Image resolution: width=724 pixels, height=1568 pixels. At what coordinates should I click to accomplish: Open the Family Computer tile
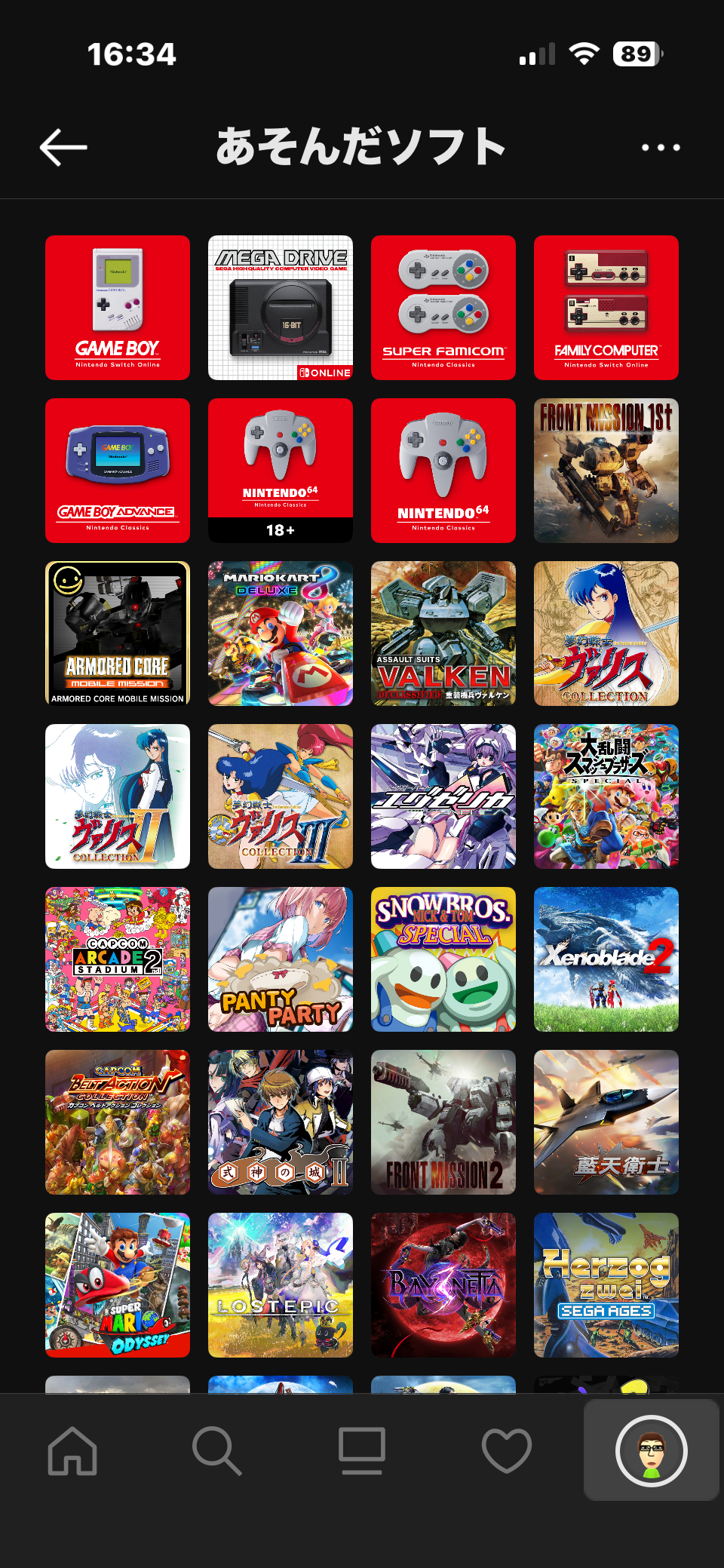point(606,308)
